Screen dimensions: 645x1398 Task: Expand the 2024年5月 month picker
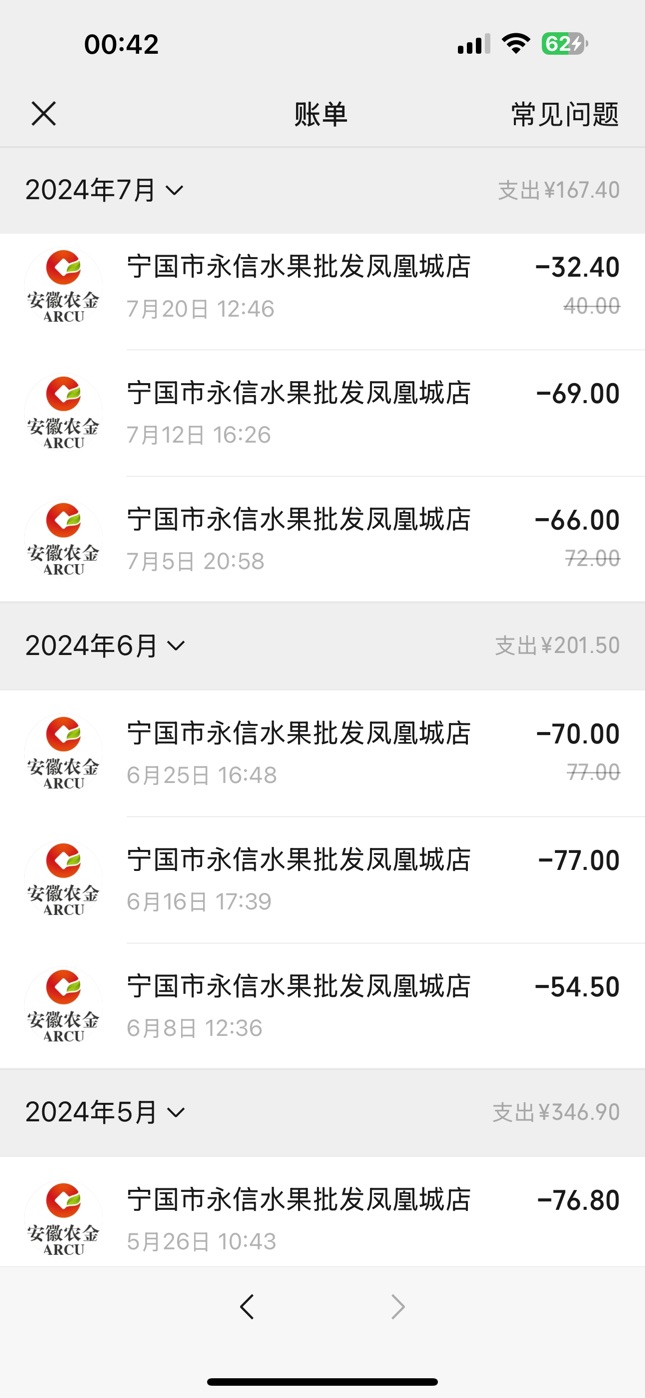click(x=106, y=1112)
